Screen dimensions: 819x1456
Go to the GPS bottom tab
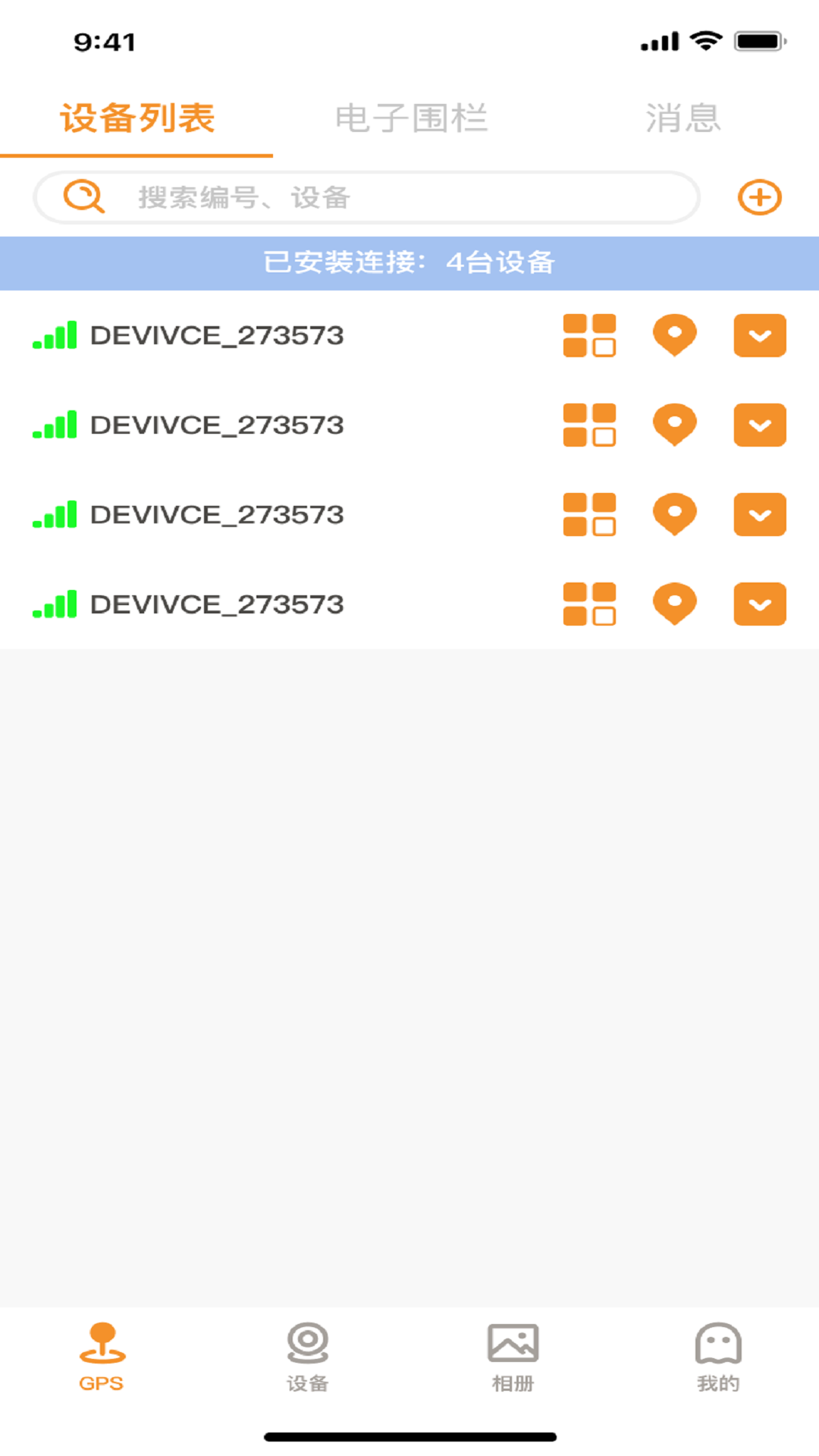(102, 1357)
